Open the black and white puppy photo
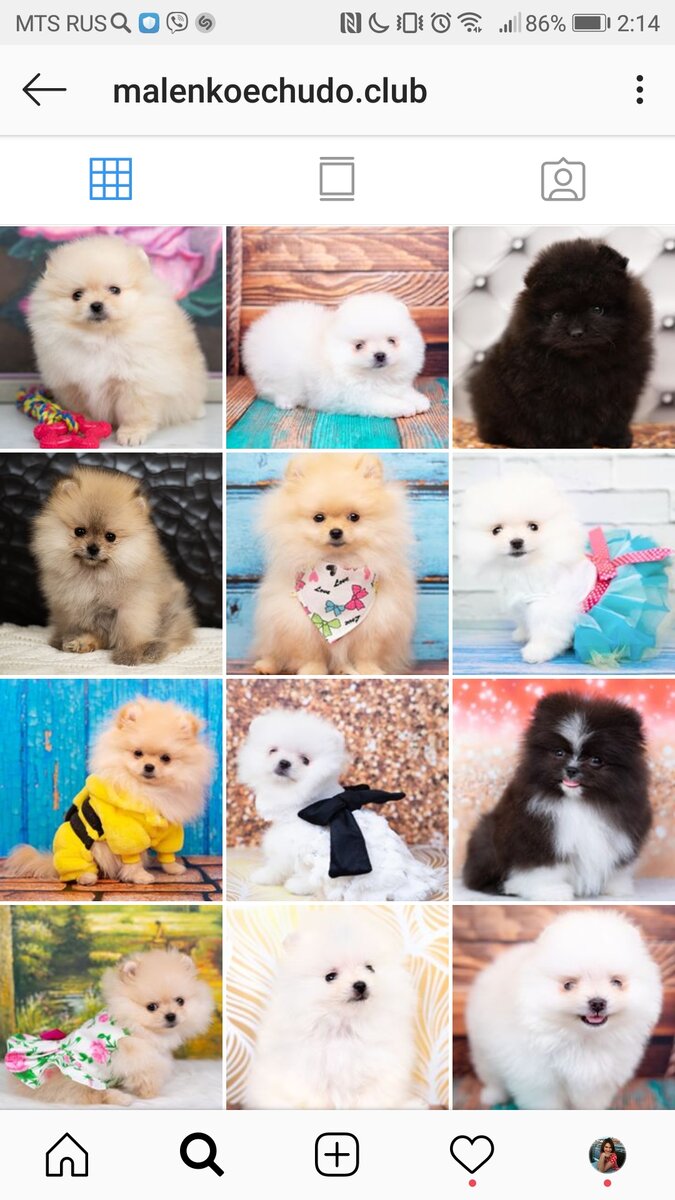This screenshot has height=1200, width=675. [x=564, y=790]
